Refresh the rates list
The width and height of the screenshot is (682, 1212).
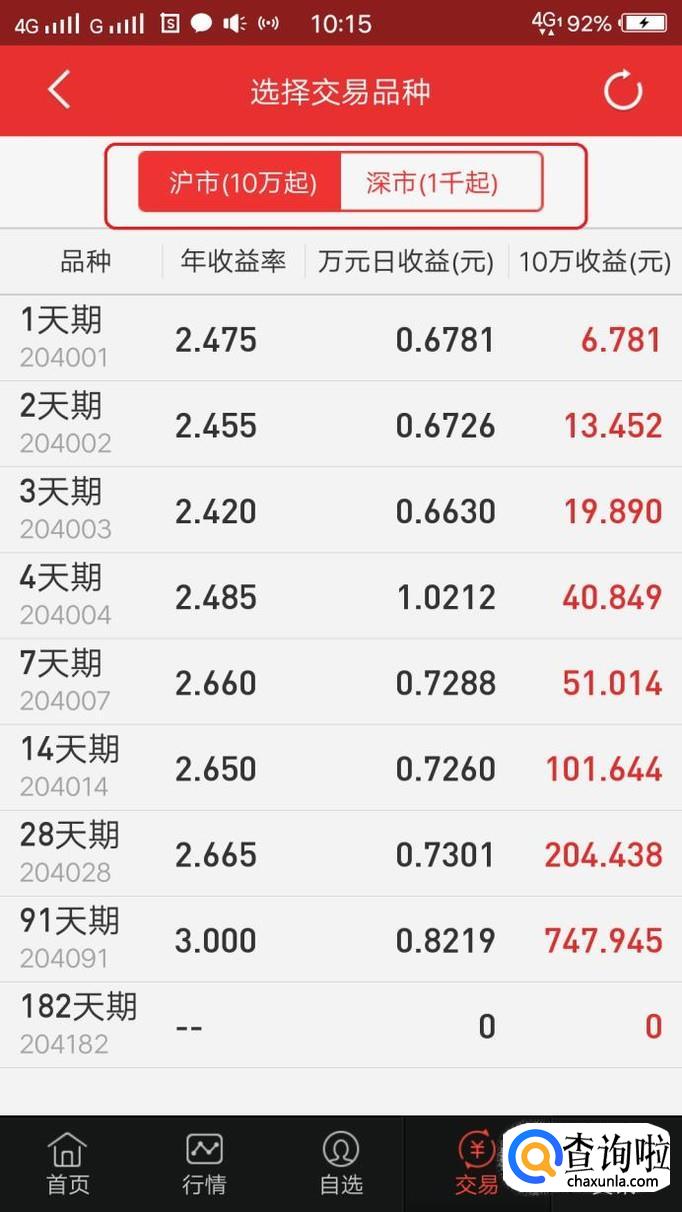[623, 91]
